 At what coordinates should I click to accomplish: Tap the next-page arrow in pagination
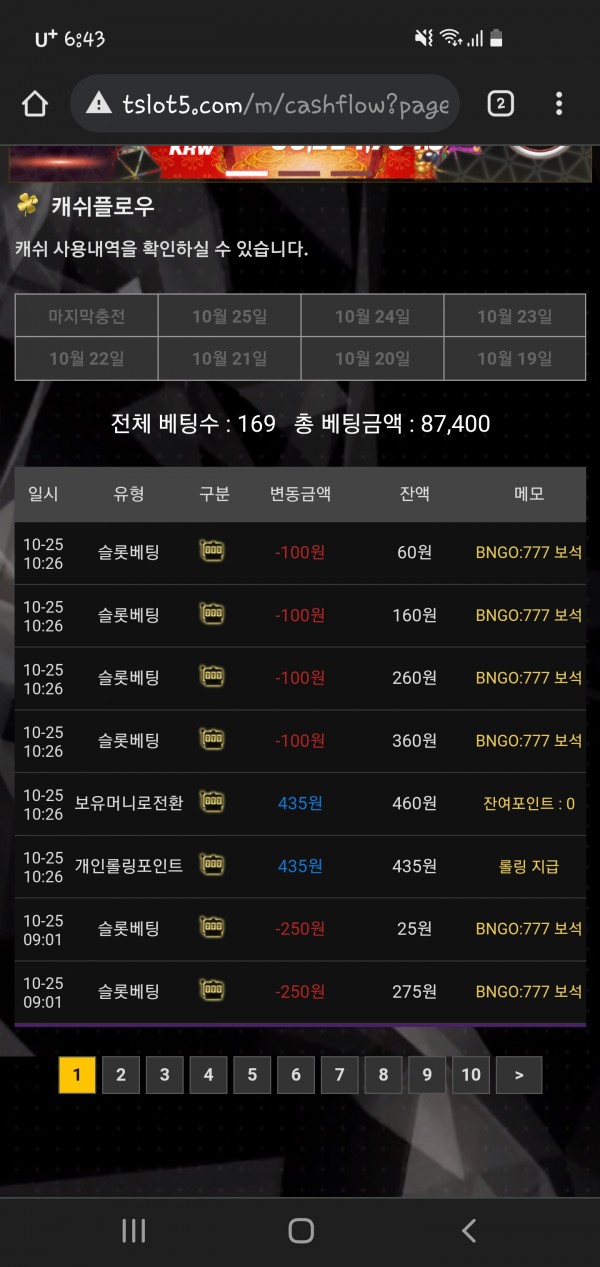pyautogui.click(x=519, y=1075)
